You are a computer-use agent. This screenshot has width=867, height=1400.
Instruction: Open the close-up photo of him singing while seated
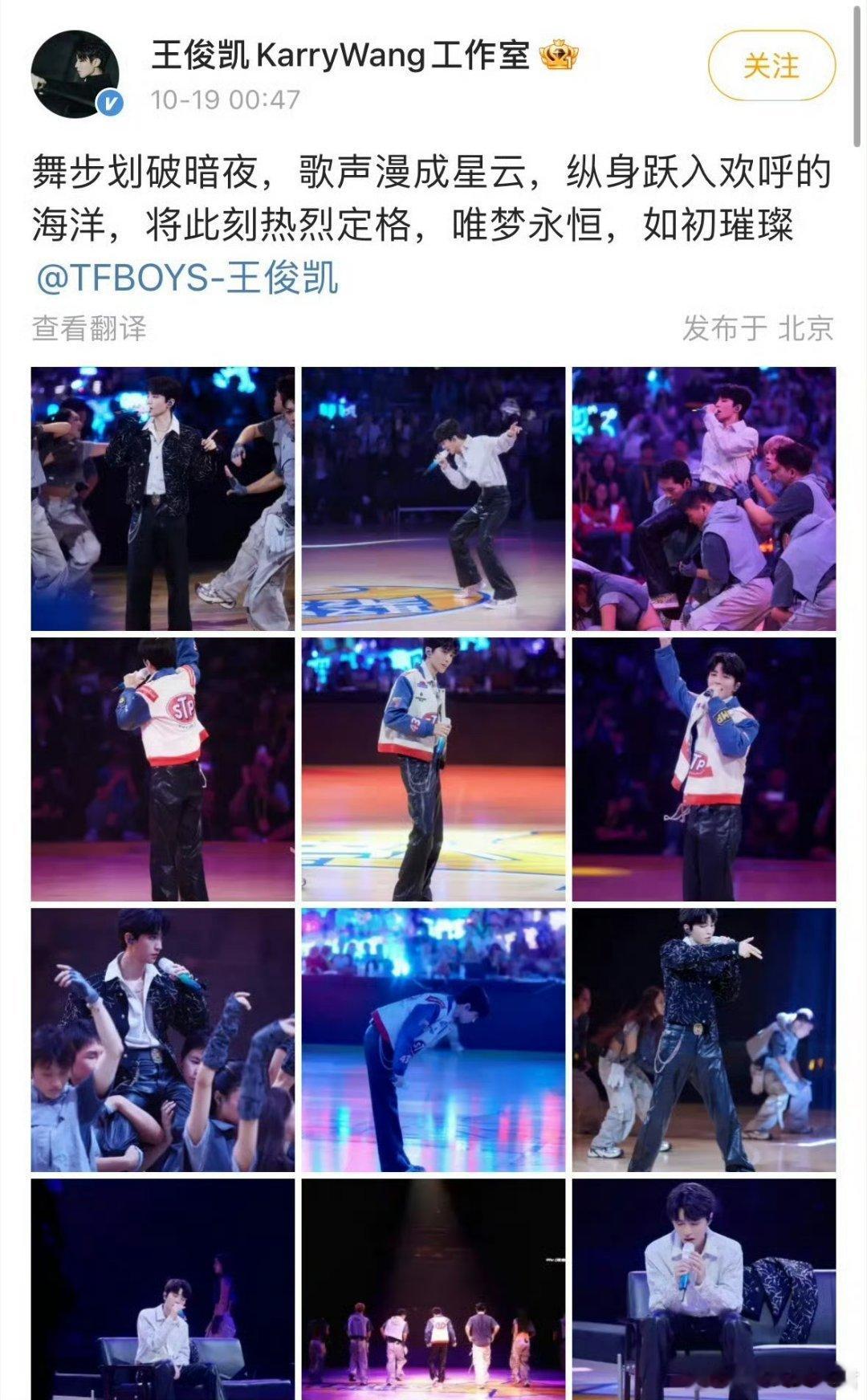[x=704, y=1289]
